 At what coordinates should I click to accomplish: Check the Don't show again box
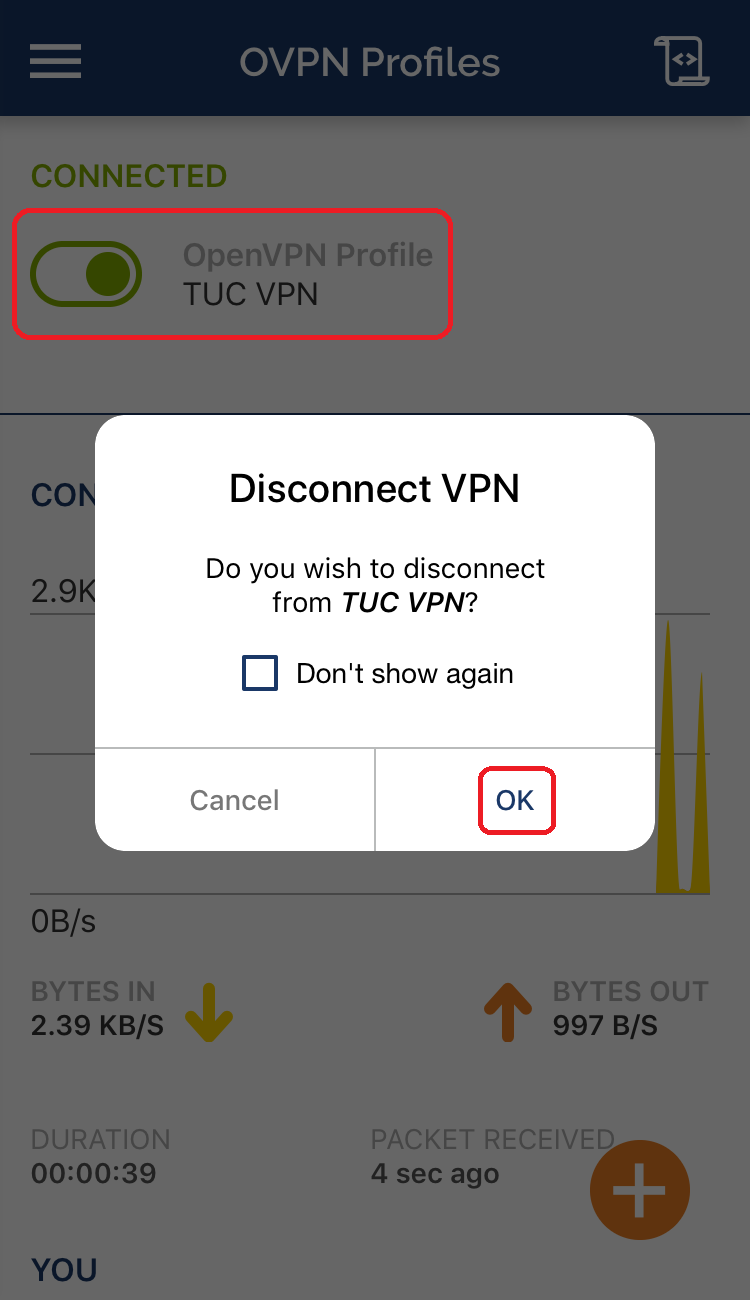tap(260, 673)
